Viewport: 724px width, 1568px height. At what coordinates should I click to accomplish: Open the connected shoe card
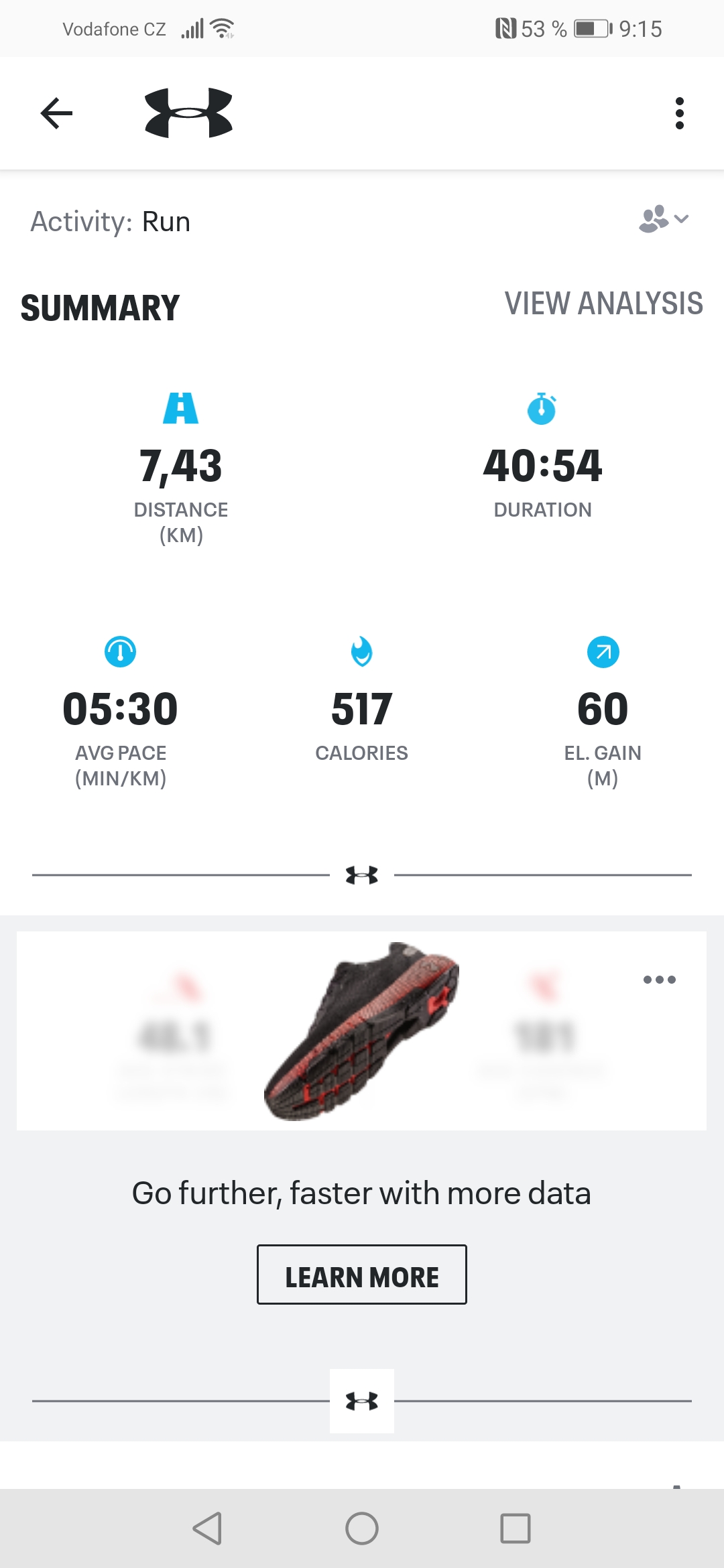[x=361, y=1031]
